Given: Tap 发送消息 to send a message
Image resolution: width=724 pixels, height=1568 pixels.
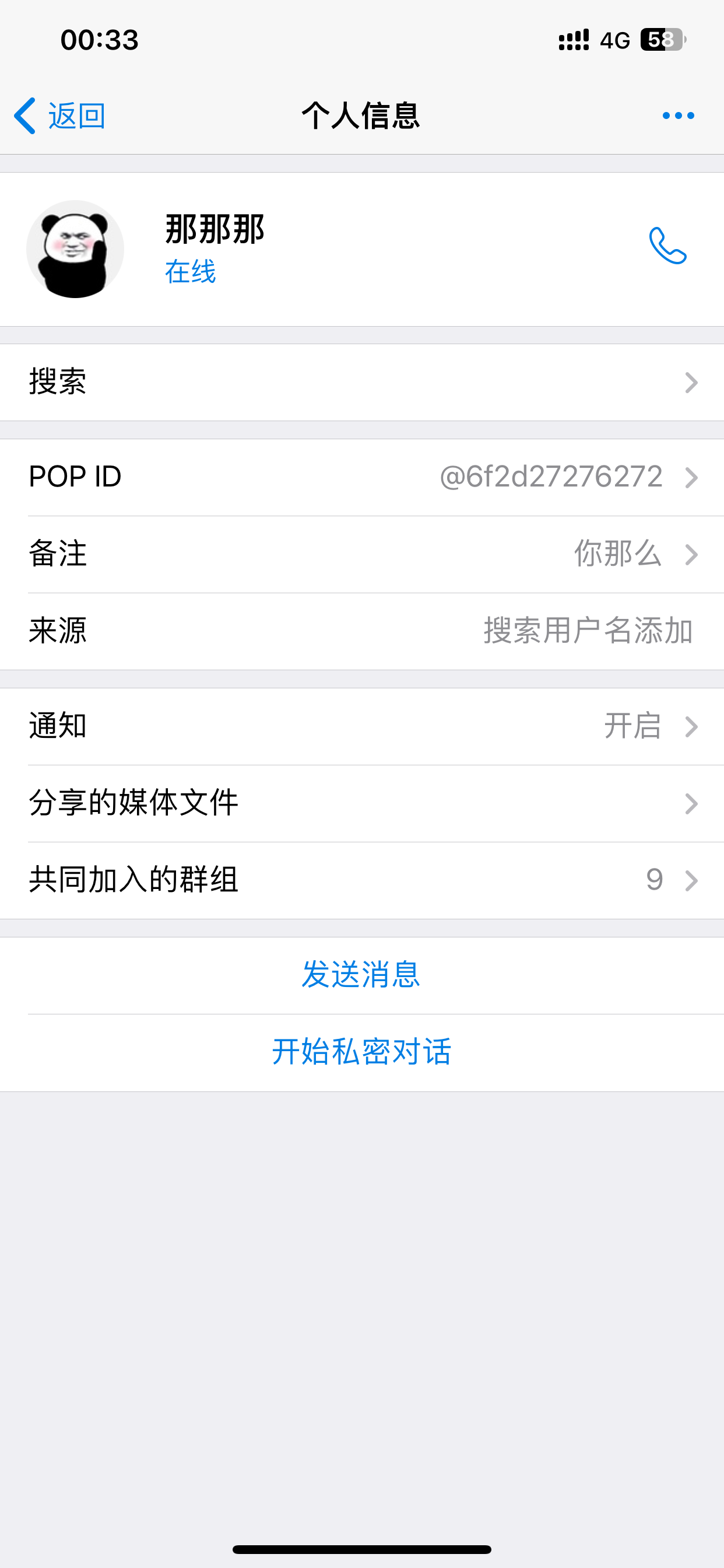Looking at the screenshot, I should coord(362,974).
